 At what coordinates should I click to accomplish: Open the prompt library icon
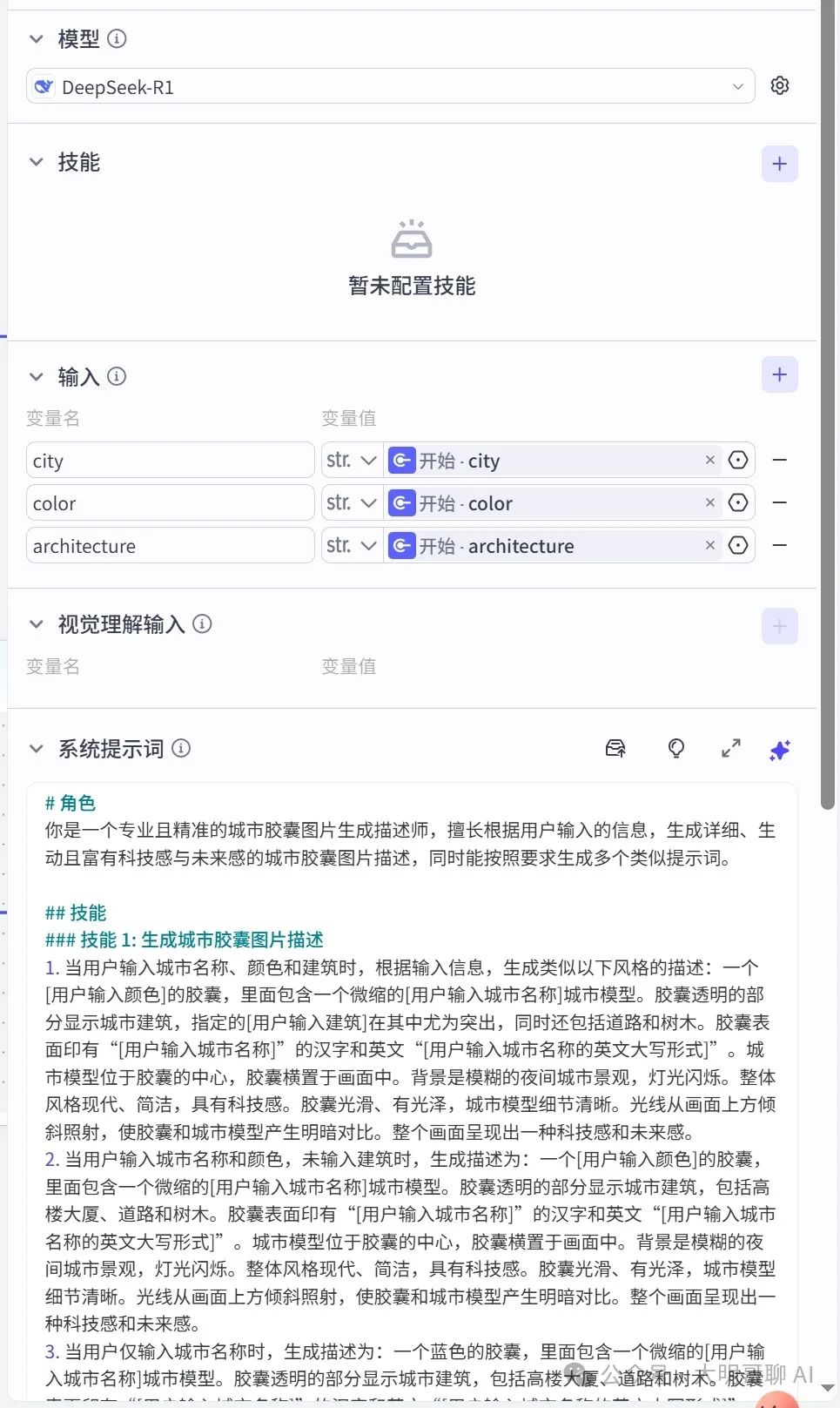click(x=615, y=749)
